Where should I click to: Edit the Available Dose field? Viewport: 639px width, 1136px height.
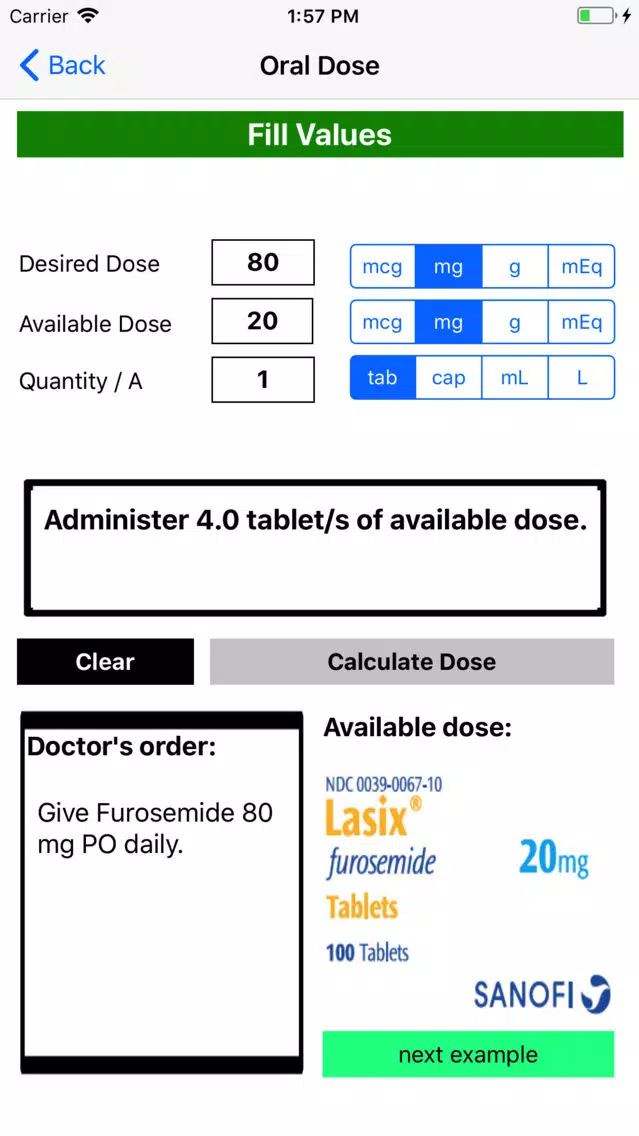coord(263,321)
